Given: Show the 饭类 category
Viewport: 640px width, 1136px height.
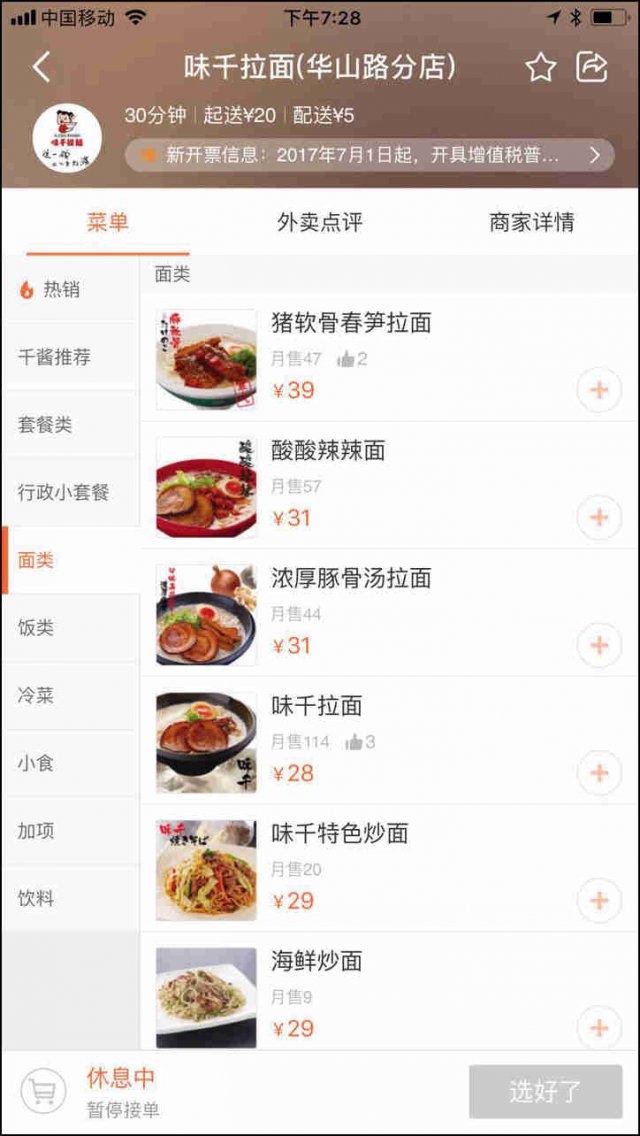Looking at the screenshot, I should (x=70, y=628).
